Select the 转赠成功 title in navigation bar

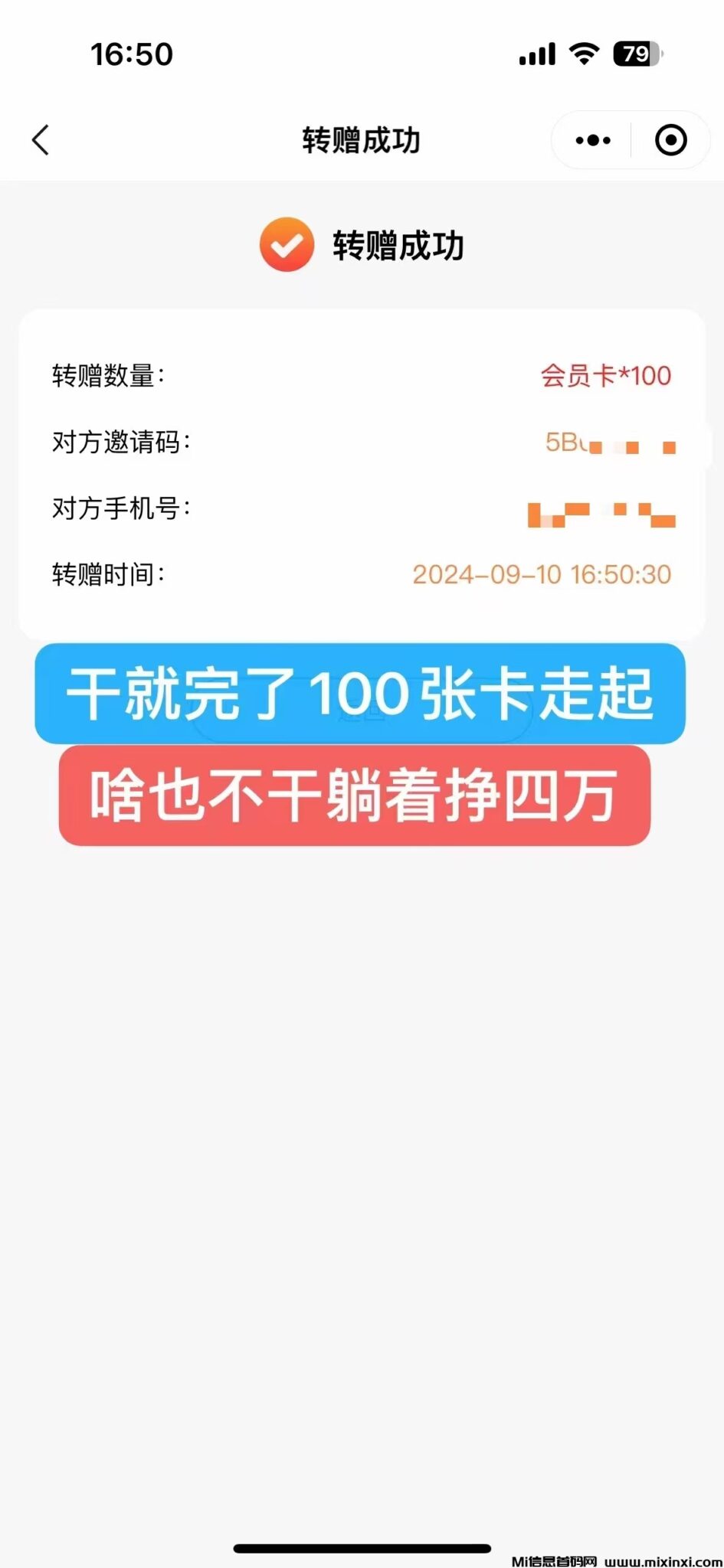pos(360,140)
